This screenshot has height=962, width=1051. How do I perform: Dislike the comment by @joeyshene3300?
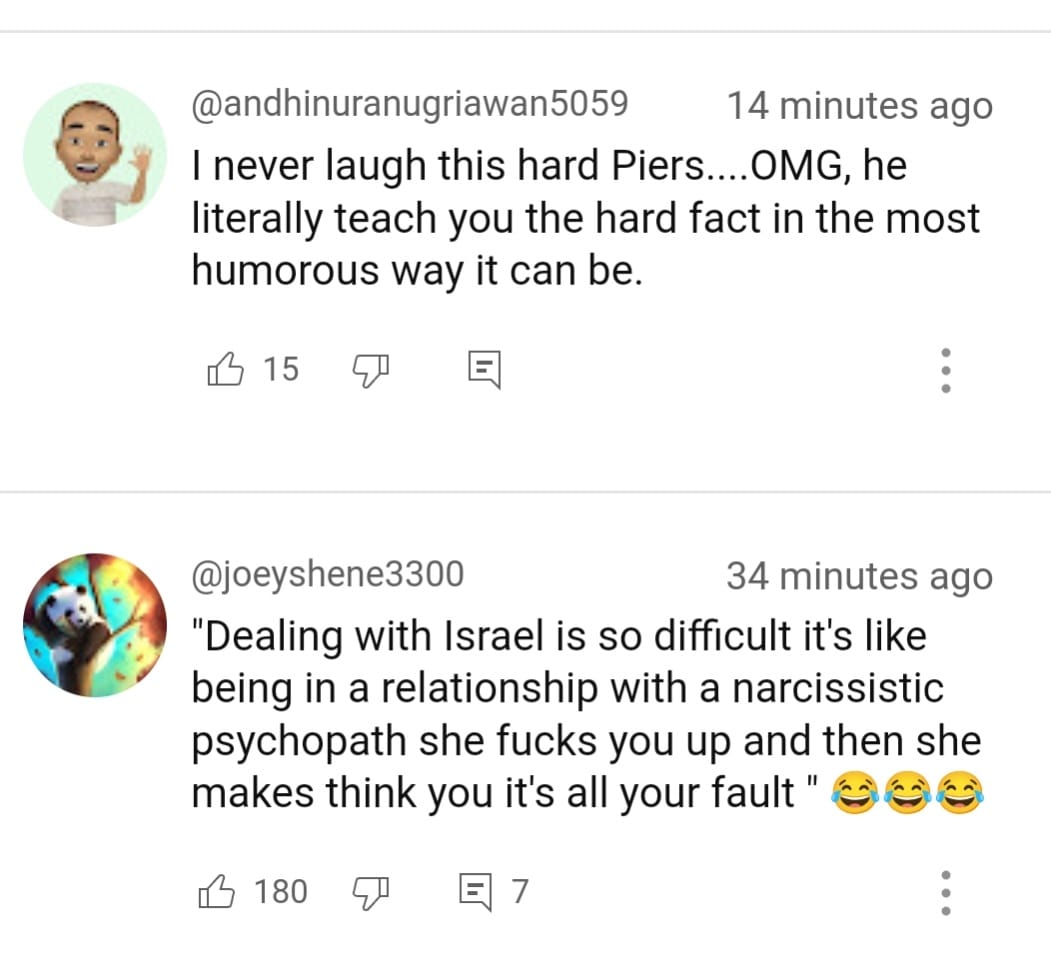point(373,890)
